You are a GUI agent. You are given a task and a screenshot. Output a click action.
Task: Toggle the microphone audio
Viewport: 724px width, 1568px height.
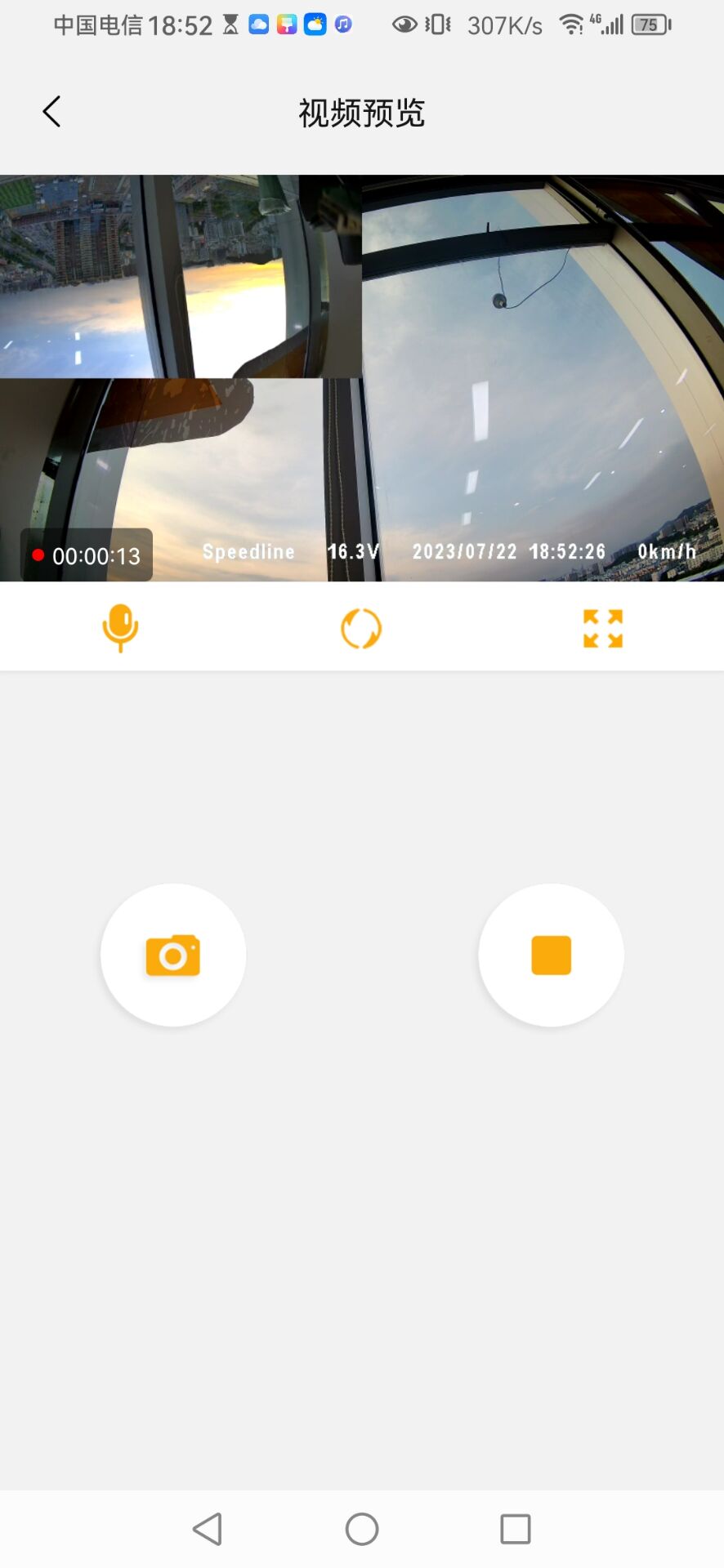pyautogui.click(x=120, y=628)
